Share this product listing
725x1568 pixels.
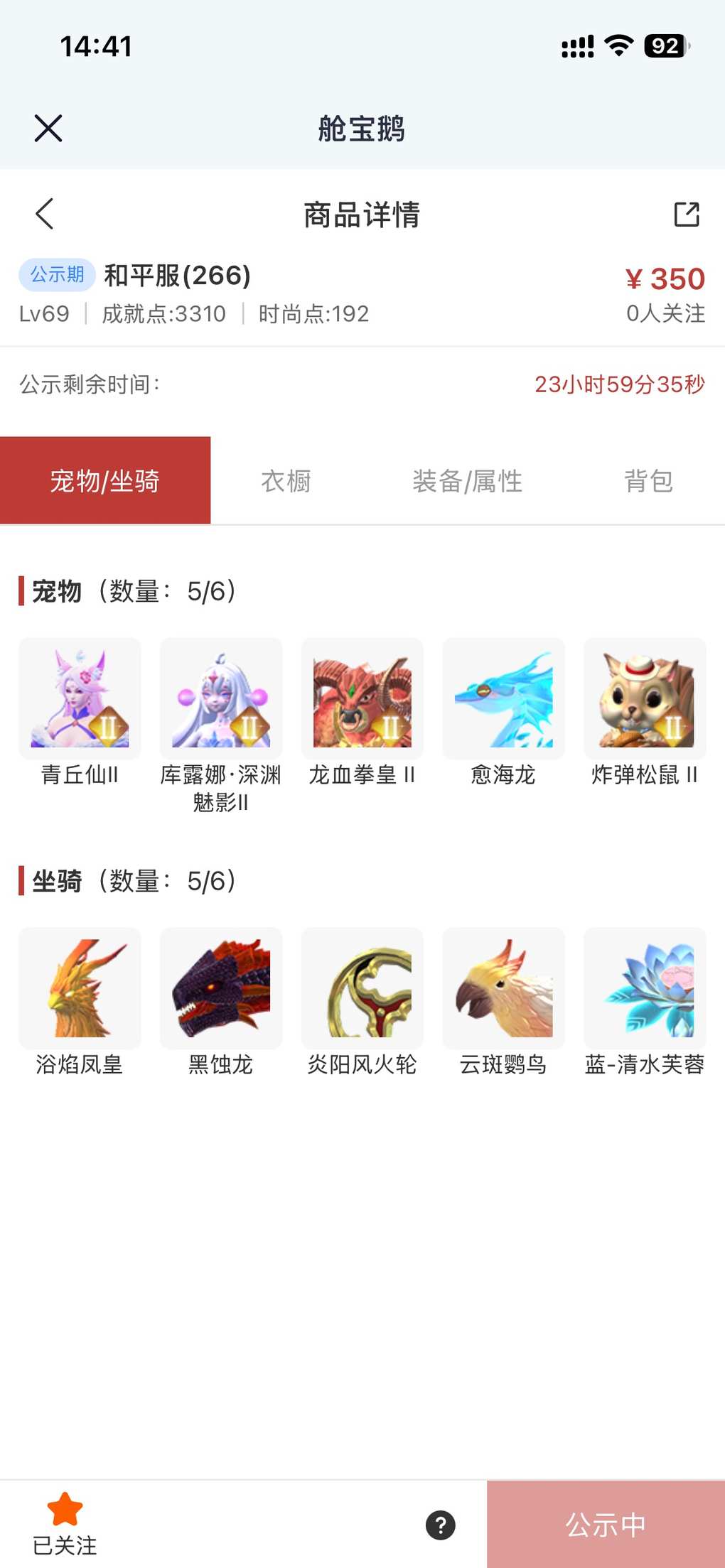point(686,214)
